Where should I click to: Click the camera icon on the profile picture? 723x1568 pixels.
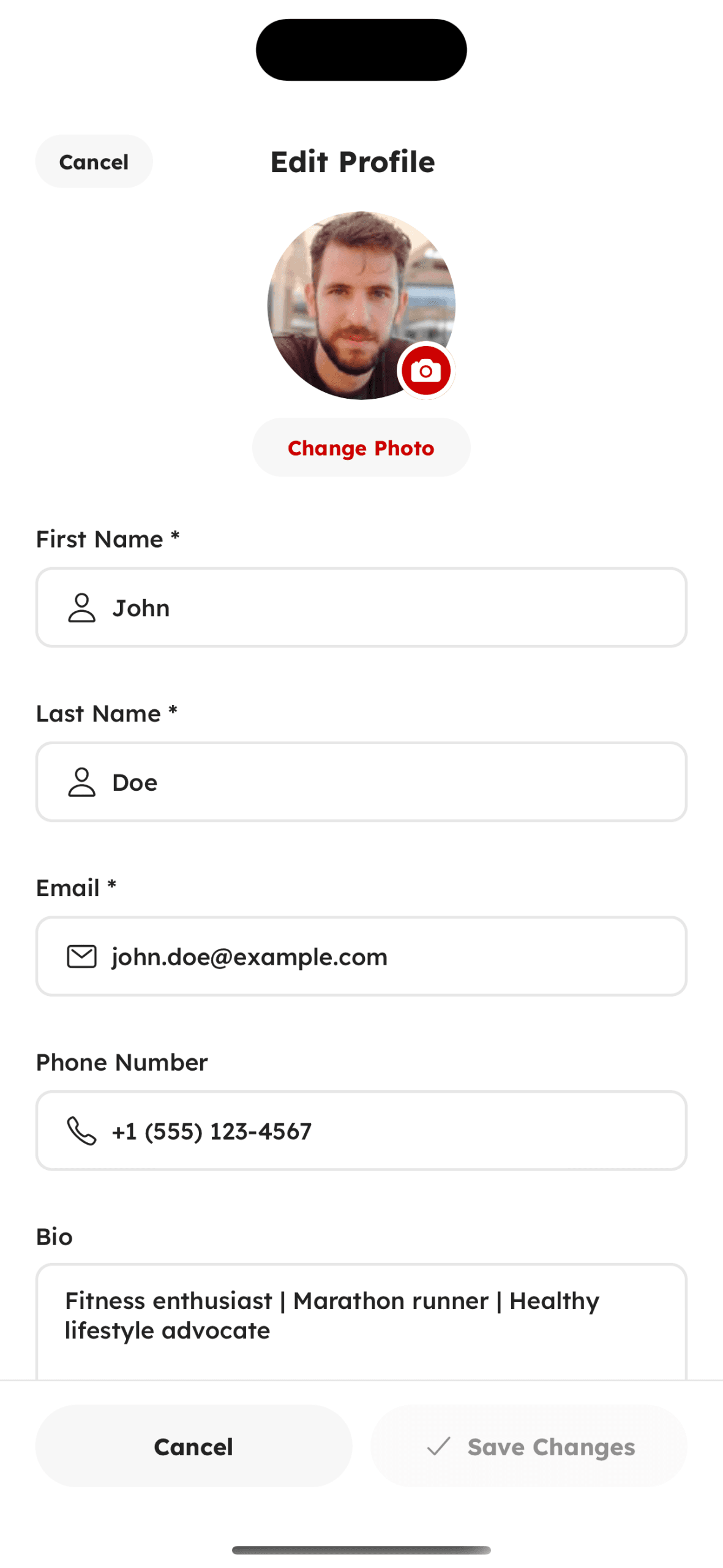click(425, 369)
